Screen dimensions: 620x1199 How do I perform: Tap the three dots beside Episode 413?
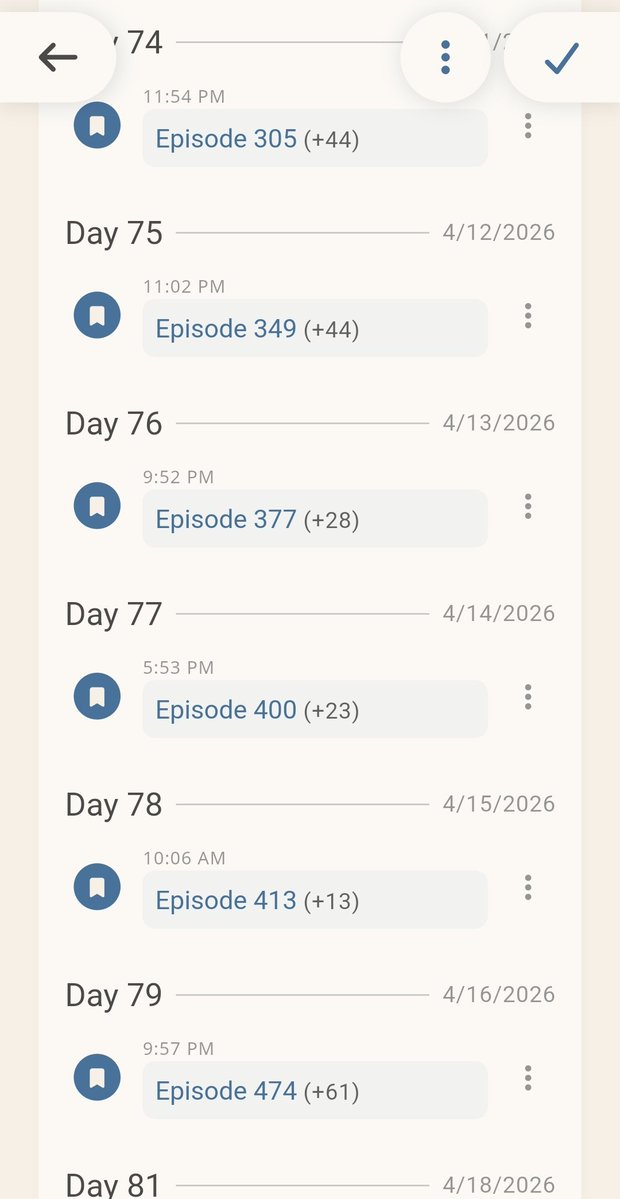click(528, 887)
